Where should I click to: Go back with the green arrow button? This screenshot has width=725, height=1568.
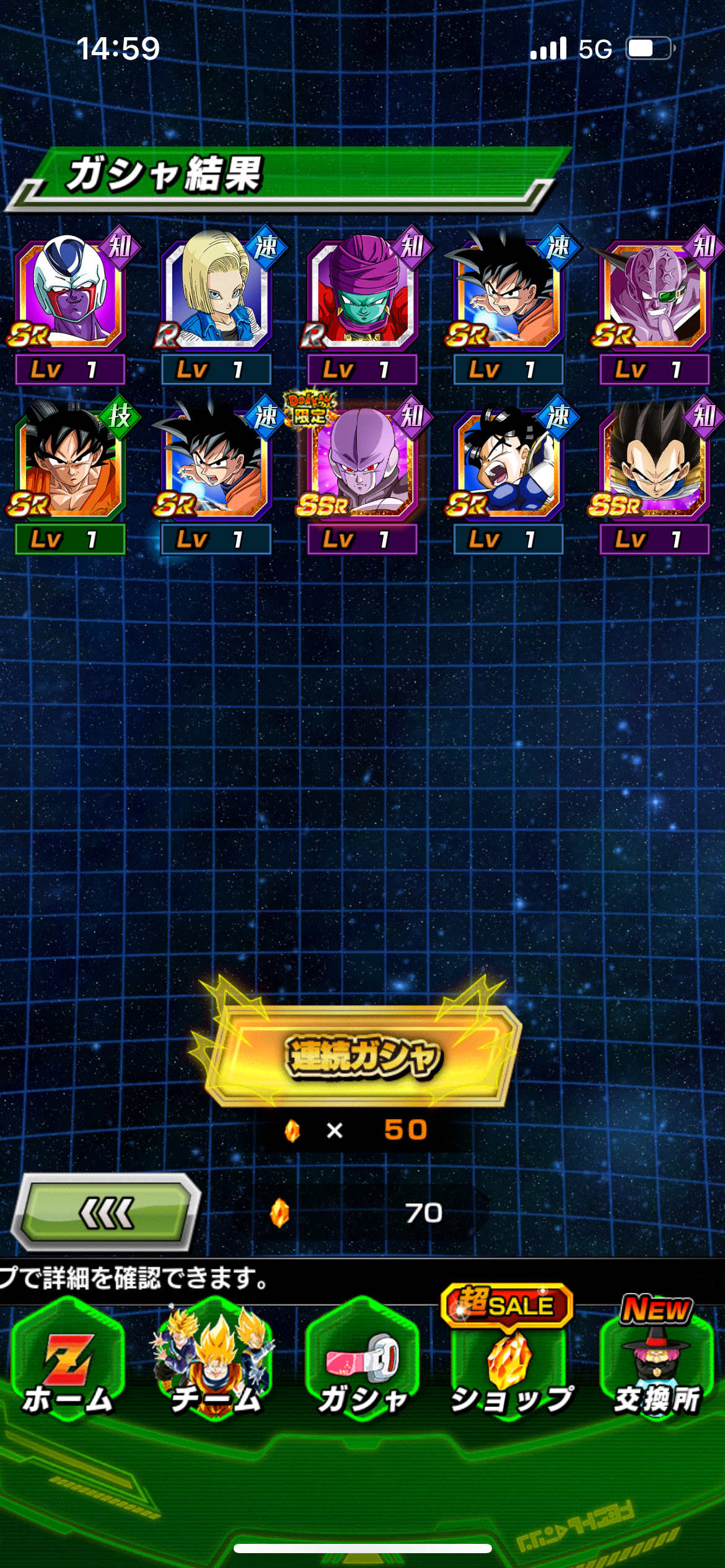point(107,1213)
